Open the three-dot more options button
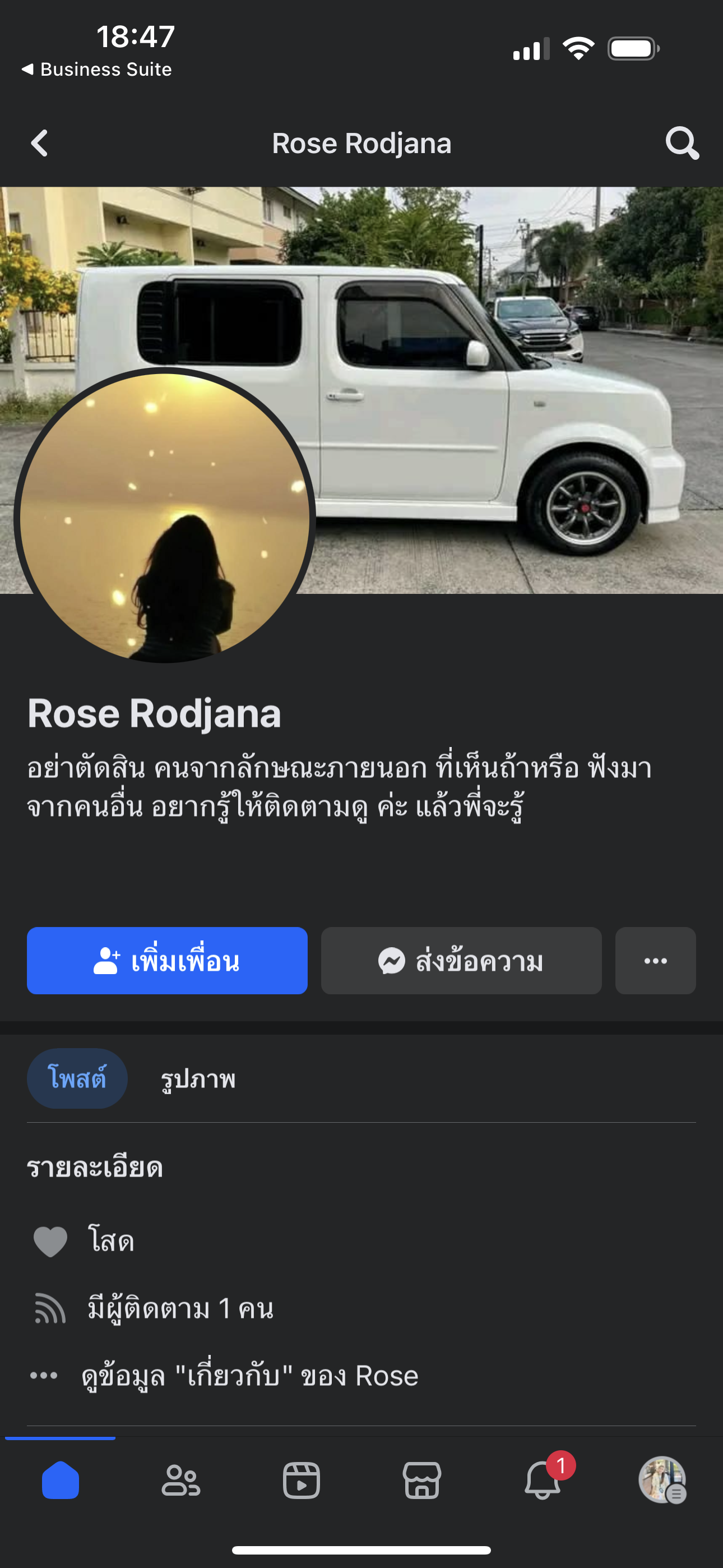Viewport: 723px width, 1568px height. 655,961
